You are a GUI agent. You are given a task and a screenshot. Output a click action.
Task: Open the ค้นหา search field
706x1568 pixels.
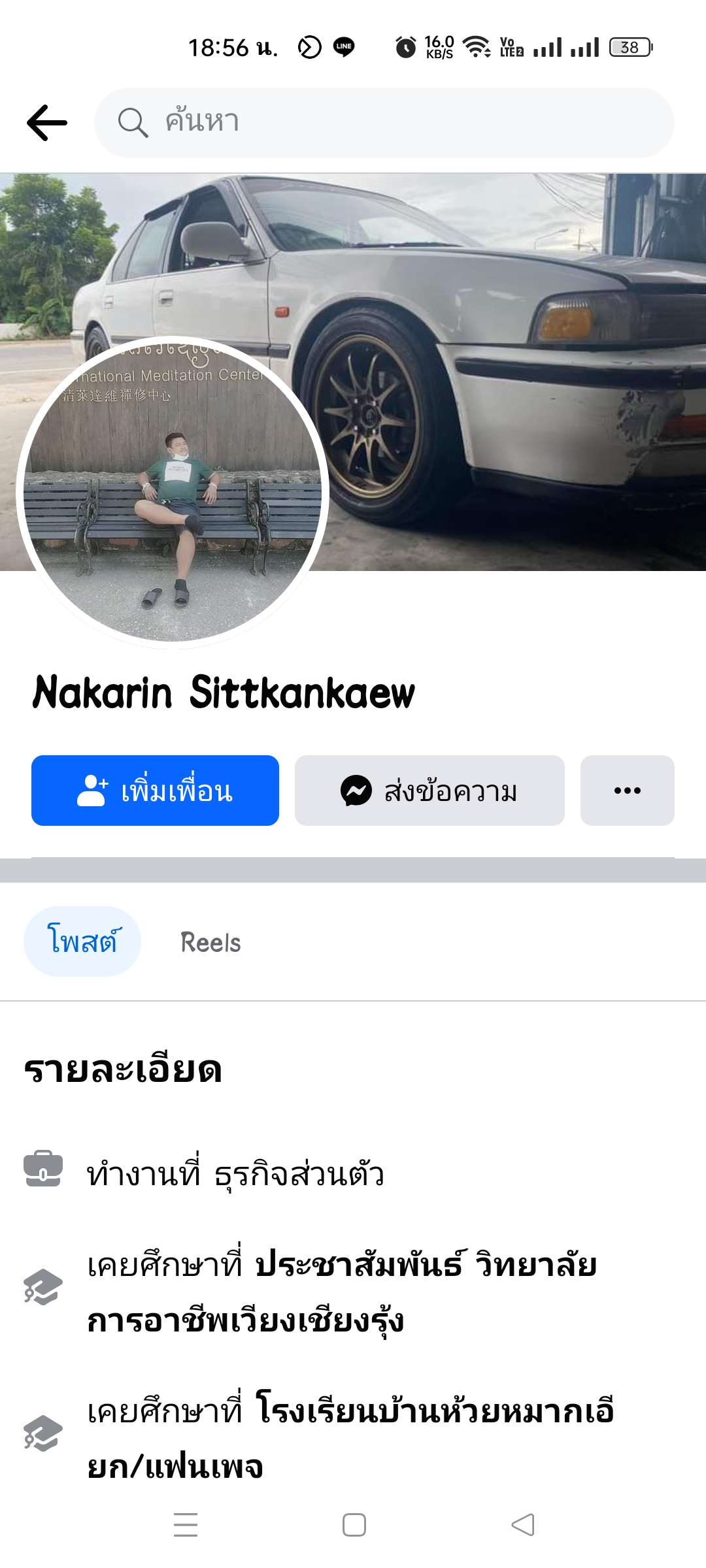coord(384,122)
